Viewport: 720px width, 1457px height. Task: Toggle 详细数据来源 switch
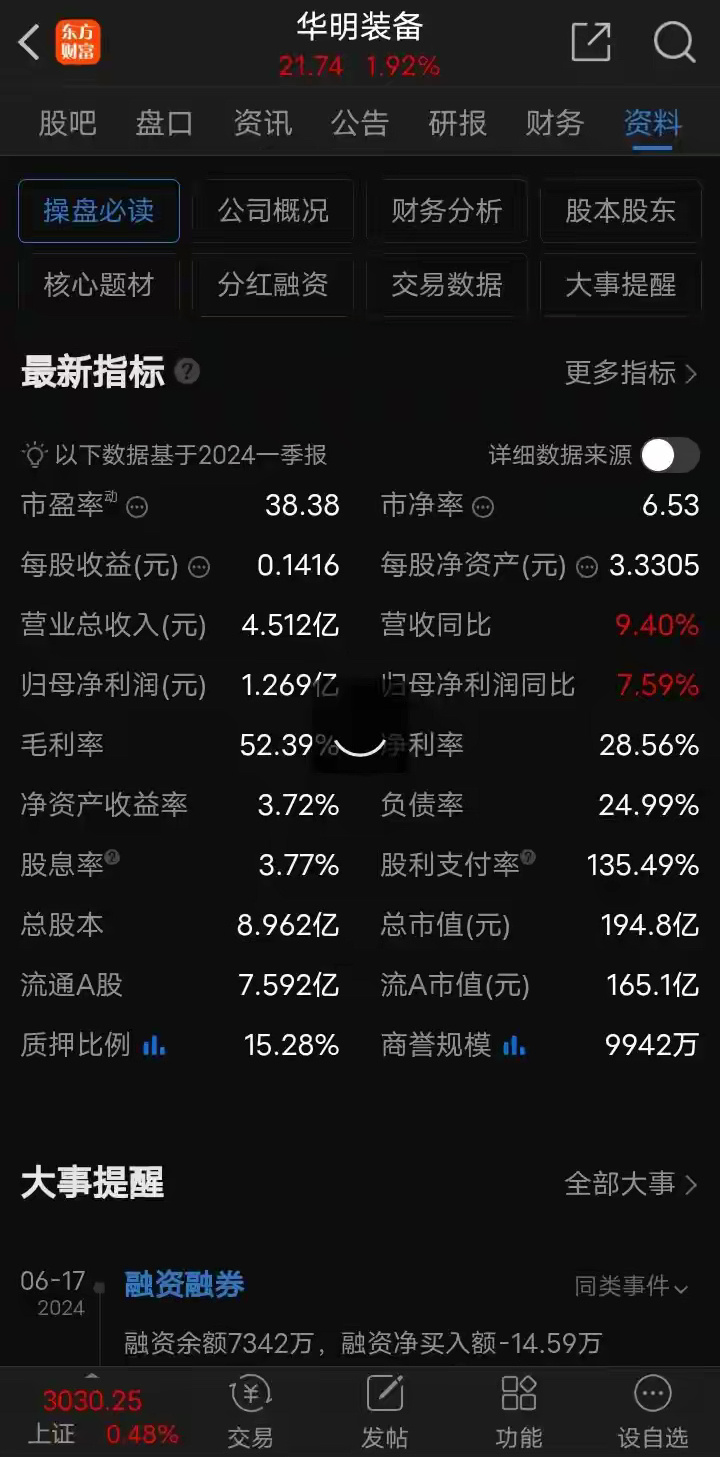tap(670, 455)
